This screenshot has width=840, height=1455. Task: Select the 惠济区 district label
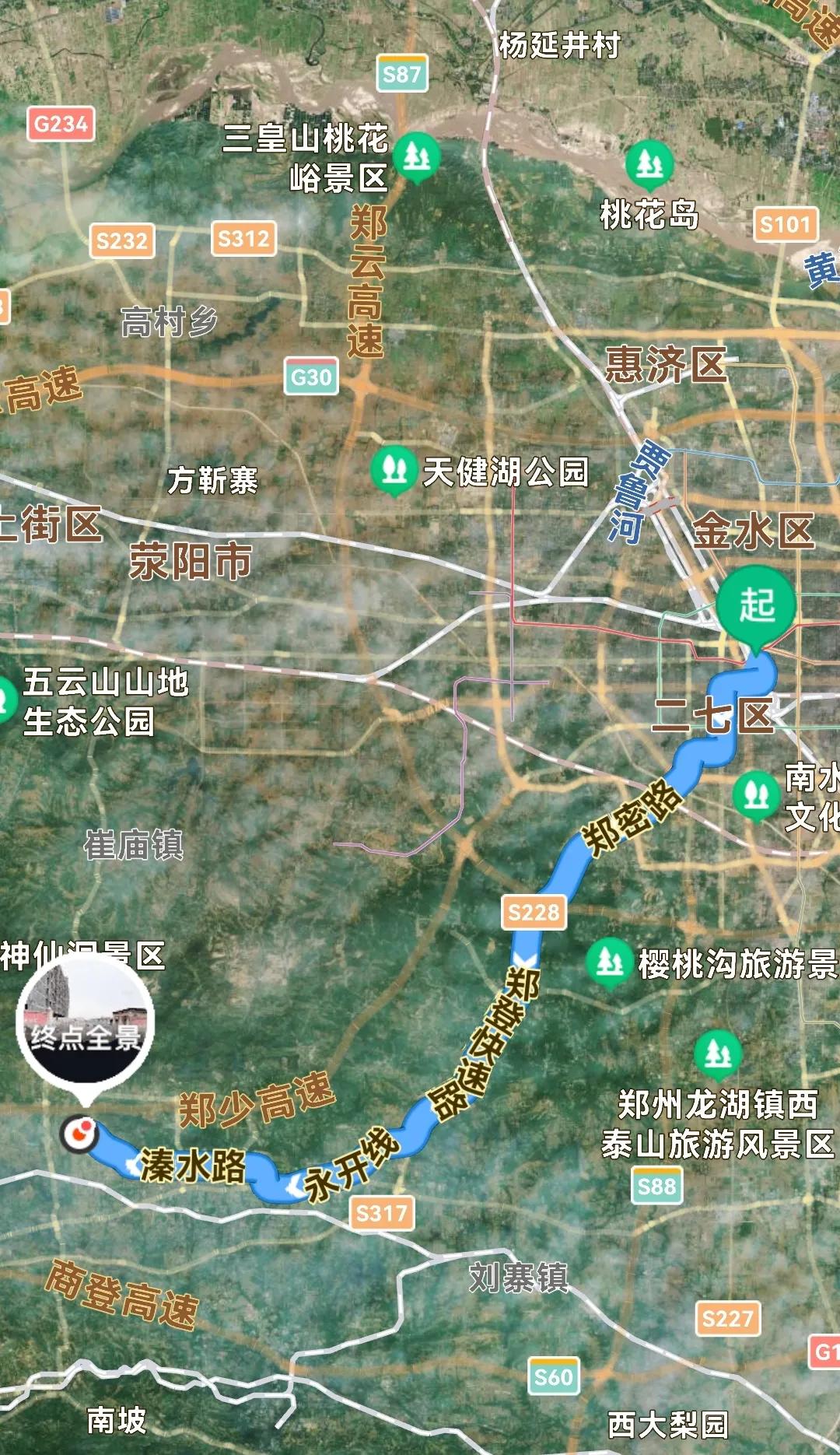pos(667,366)
